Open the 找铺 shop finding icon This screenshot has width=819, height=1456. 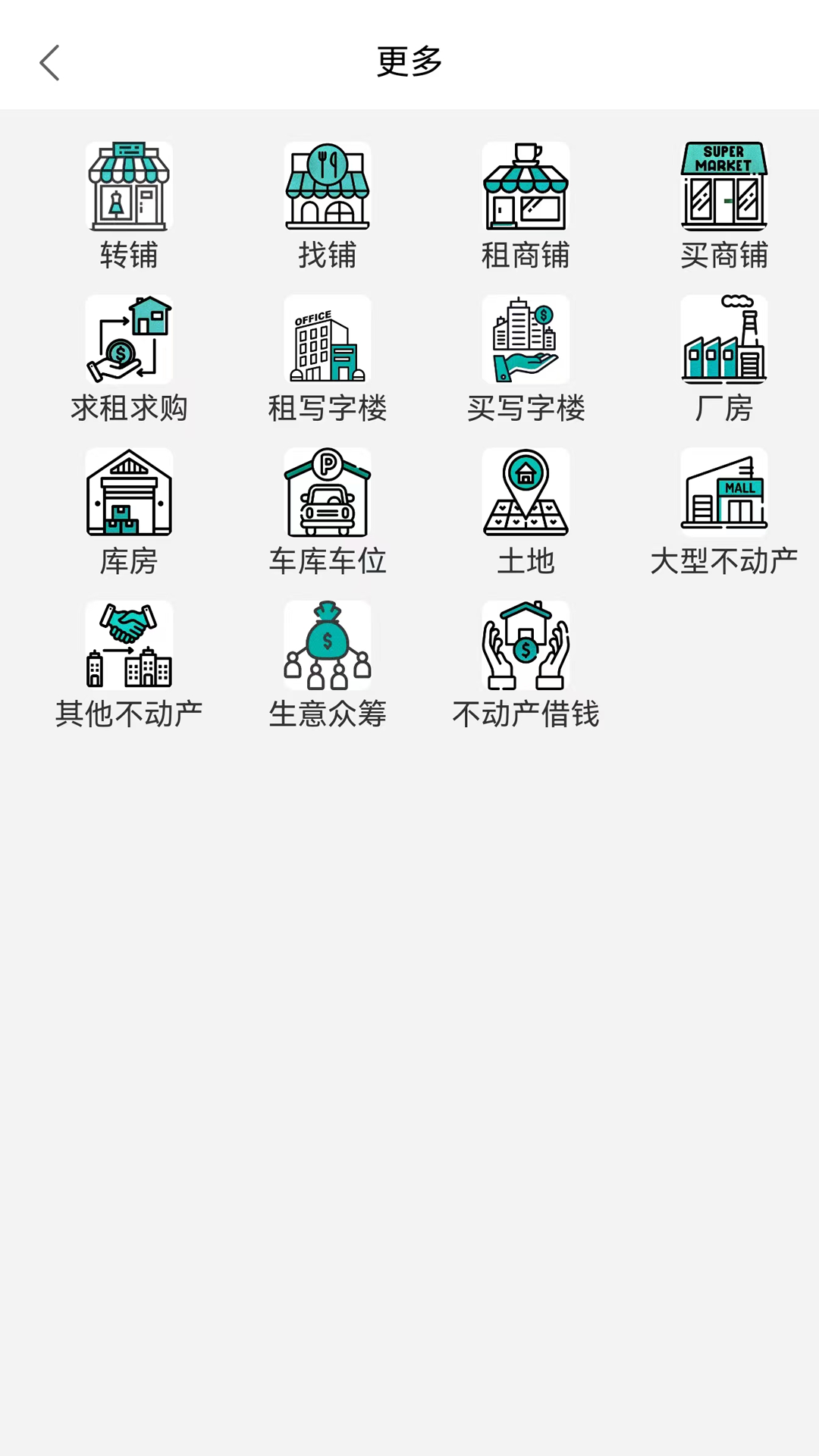tap(327, 187)
